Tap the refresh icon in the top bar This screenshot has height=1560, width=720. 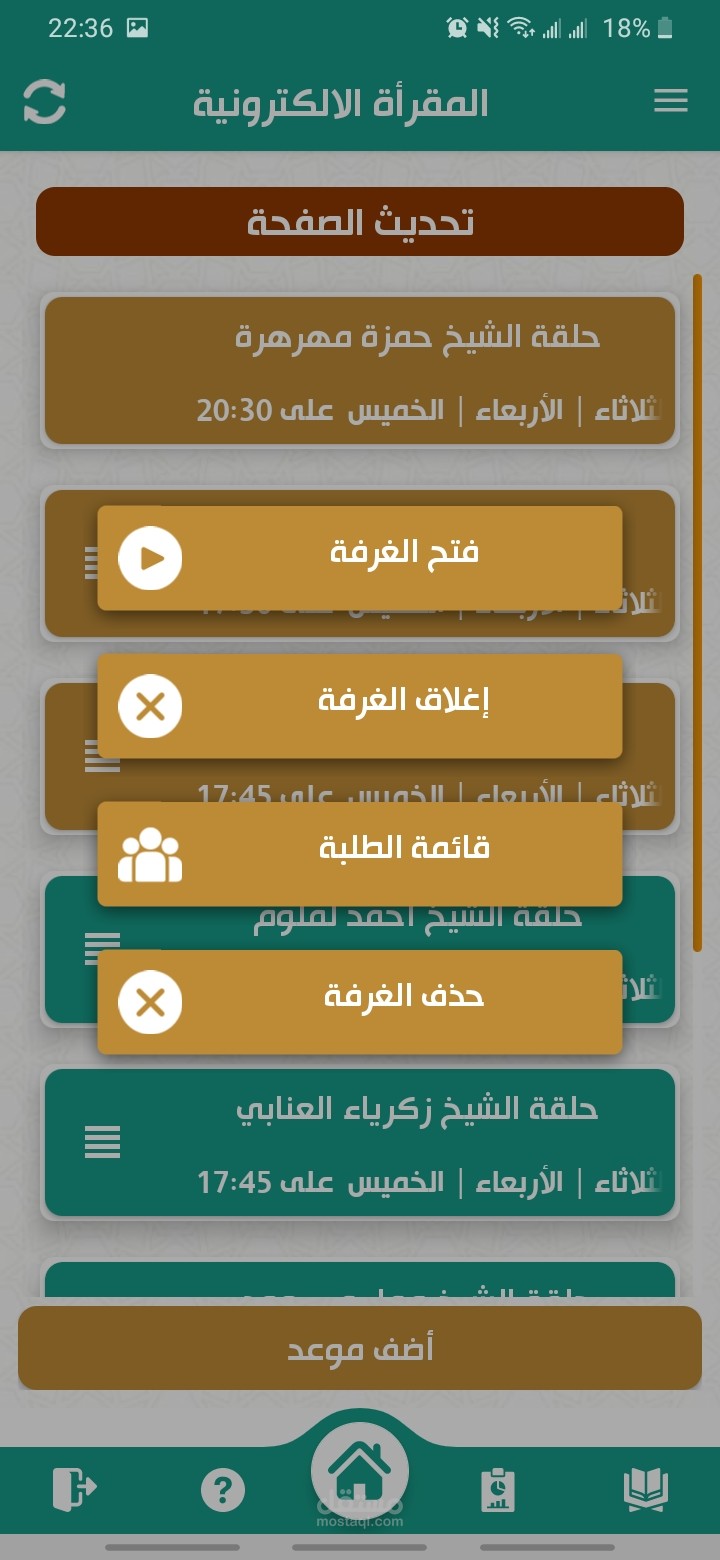(x=45, y=101)
